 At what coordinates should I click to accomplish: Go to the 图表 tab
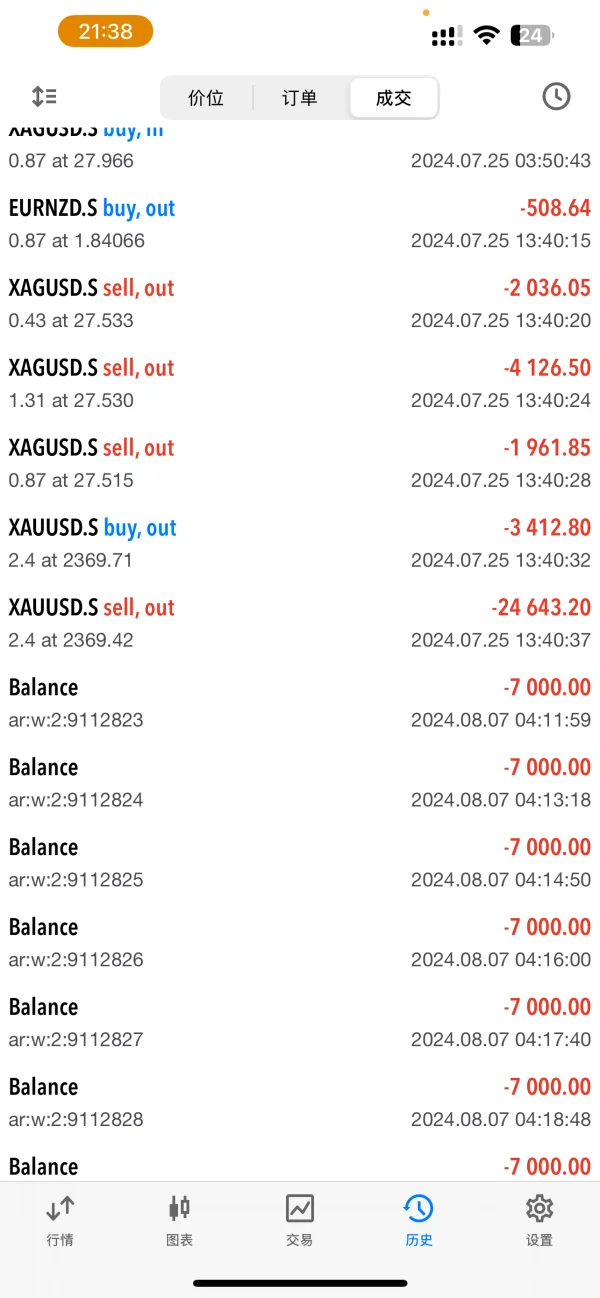tap(179, 1220)
